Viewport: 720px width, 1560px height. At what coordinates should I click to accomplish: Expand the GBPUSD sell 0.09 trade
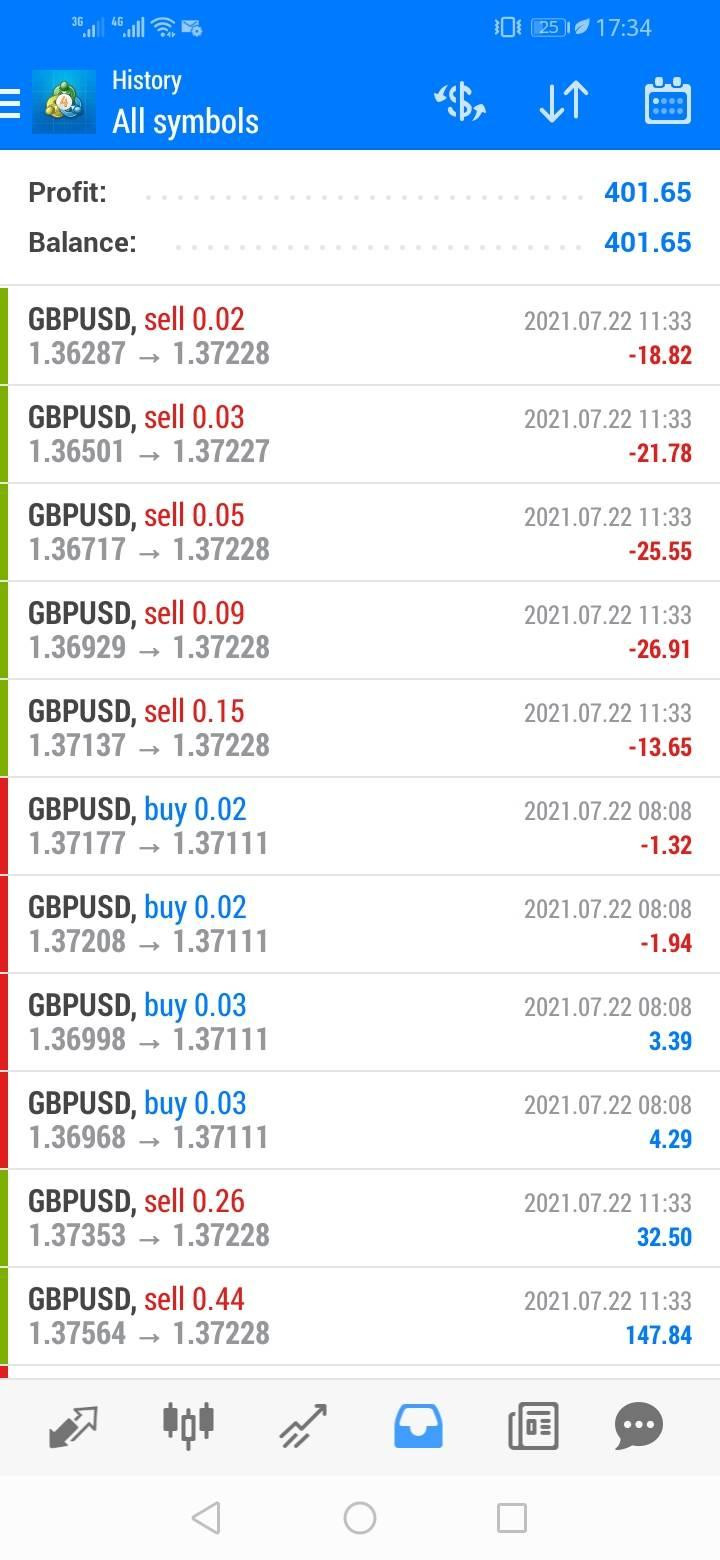click(360, 630)
